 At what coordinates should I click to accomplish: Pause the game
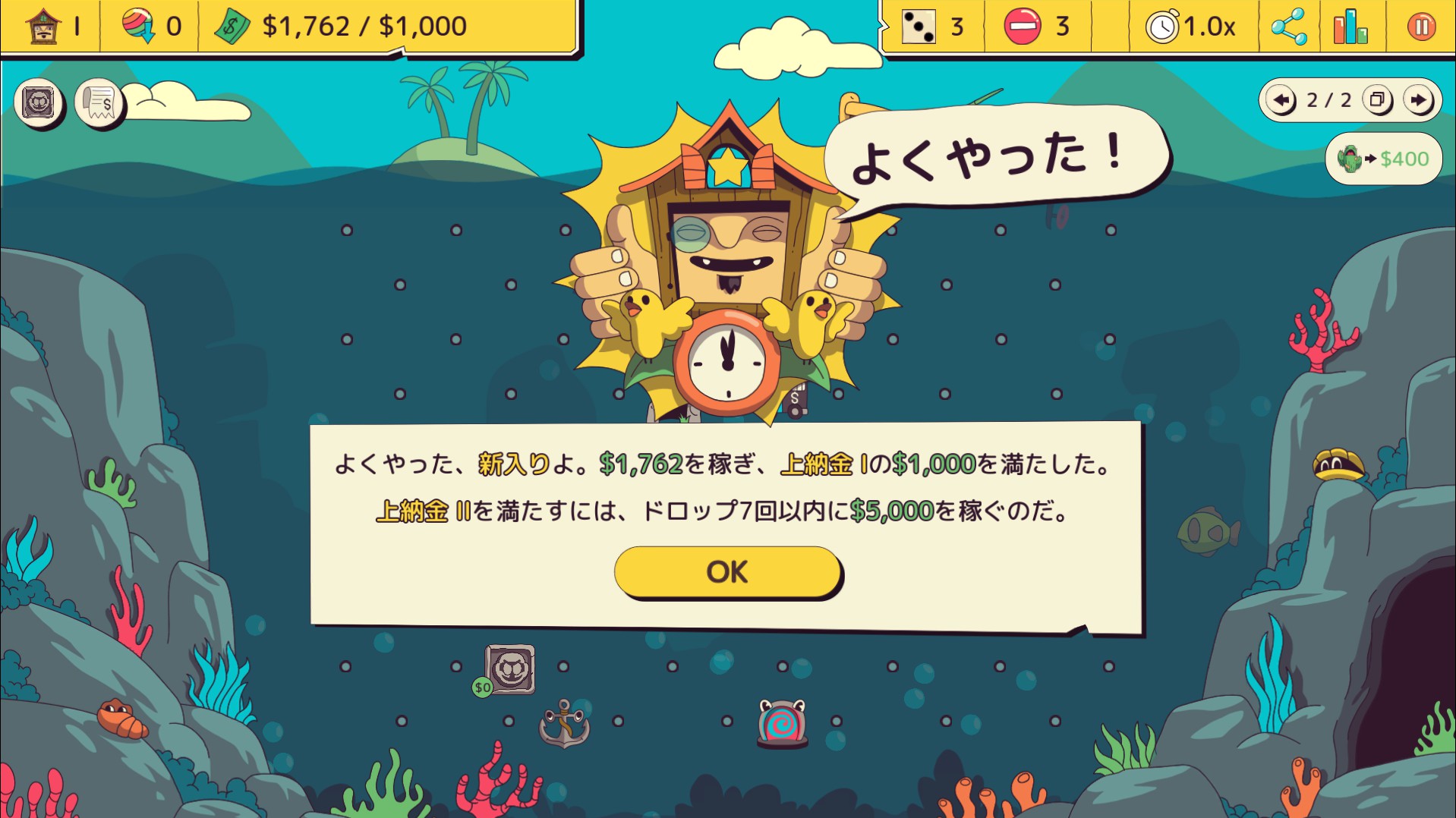pos(1420,27)
